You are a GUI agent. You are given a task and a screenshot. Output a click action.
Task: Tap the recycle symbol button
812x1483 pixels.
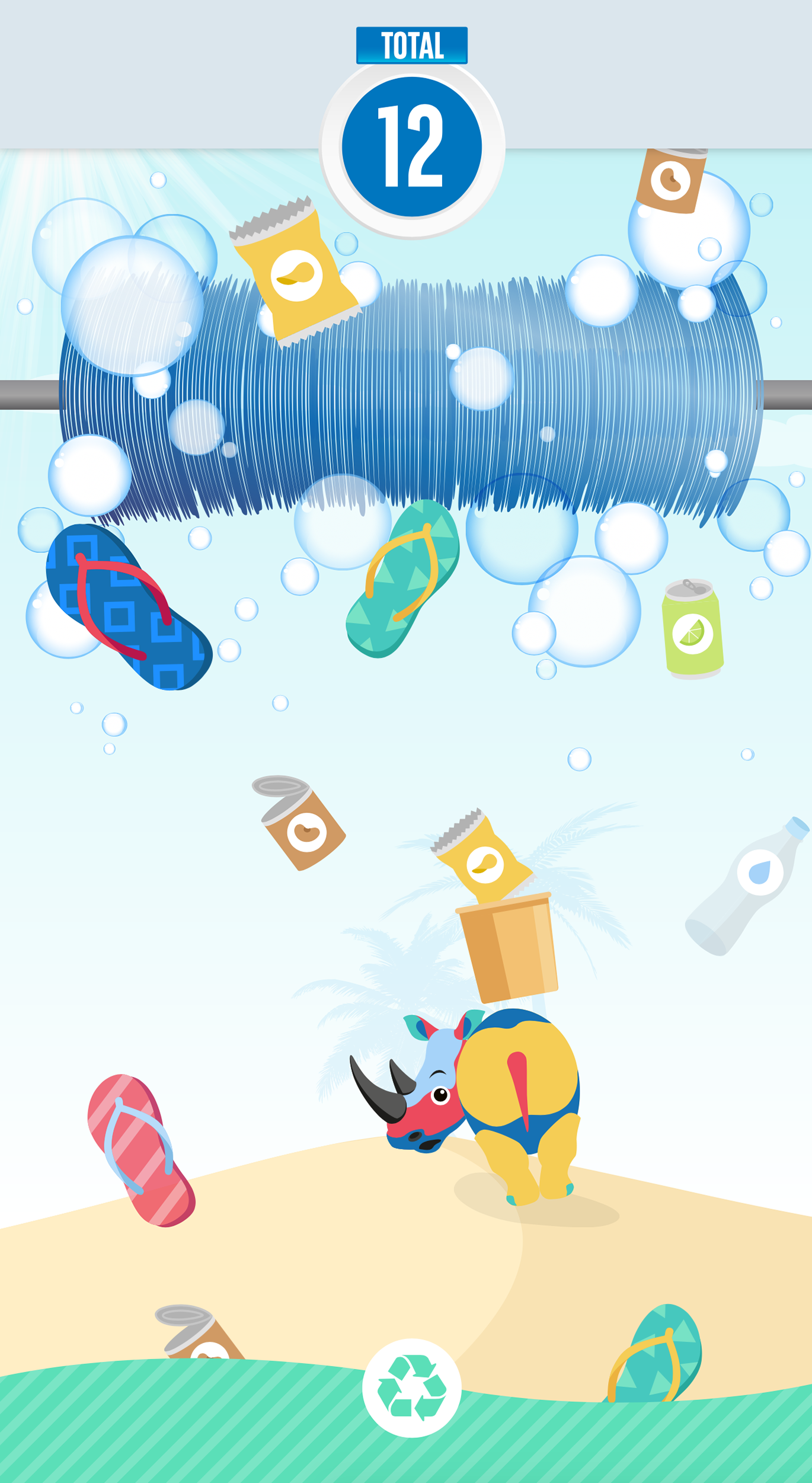[411, 1388]
